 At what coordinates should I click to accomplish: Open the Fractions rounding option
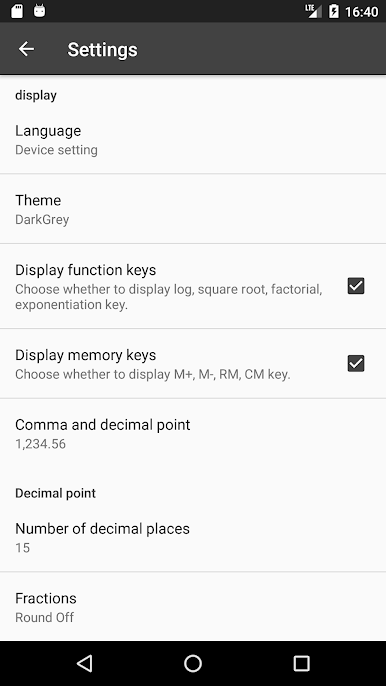click(x=193, y=607)
